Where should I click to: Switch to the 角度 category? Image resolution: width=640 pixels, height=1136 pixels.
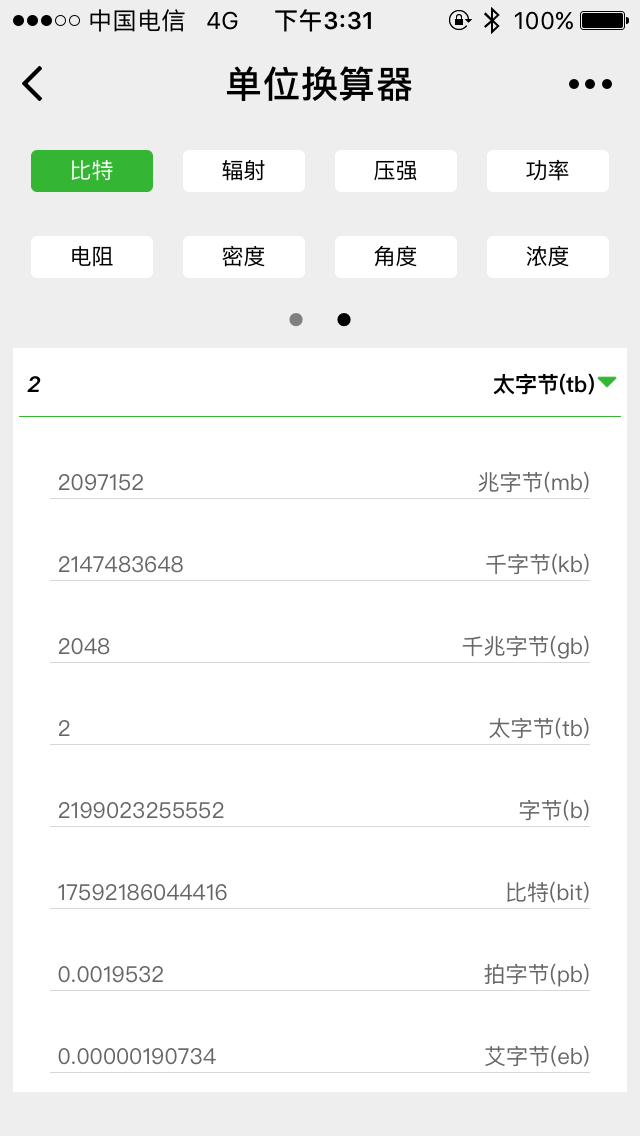coord(396,257)
